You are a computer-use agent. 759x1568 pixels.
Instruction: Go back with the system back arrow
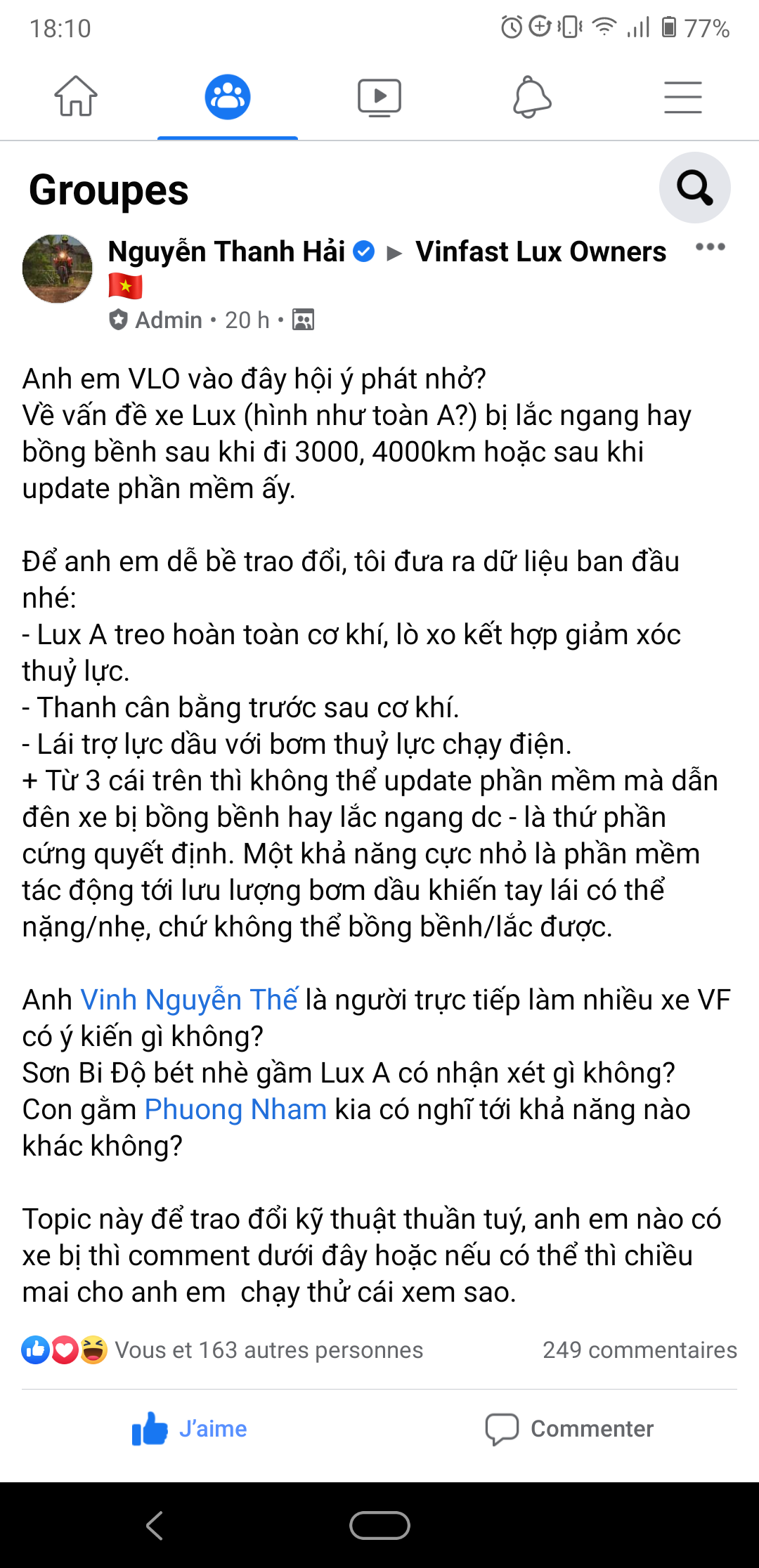coord(155,1525)
